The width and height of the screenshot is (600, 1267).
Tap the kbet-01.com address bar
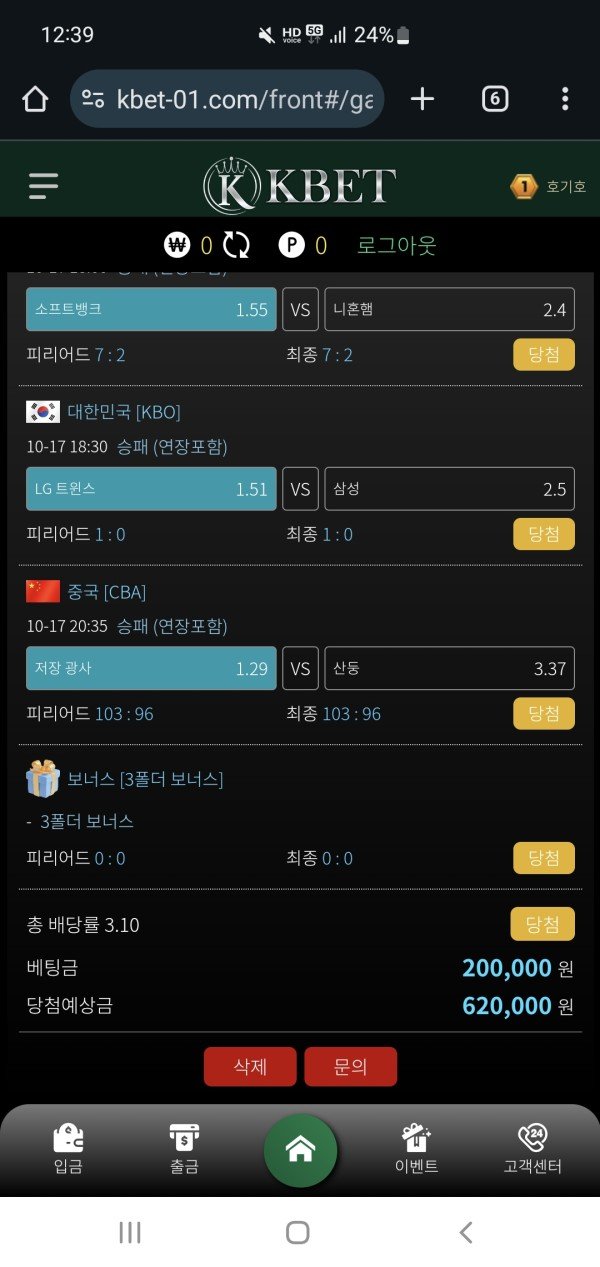(227, 99)
